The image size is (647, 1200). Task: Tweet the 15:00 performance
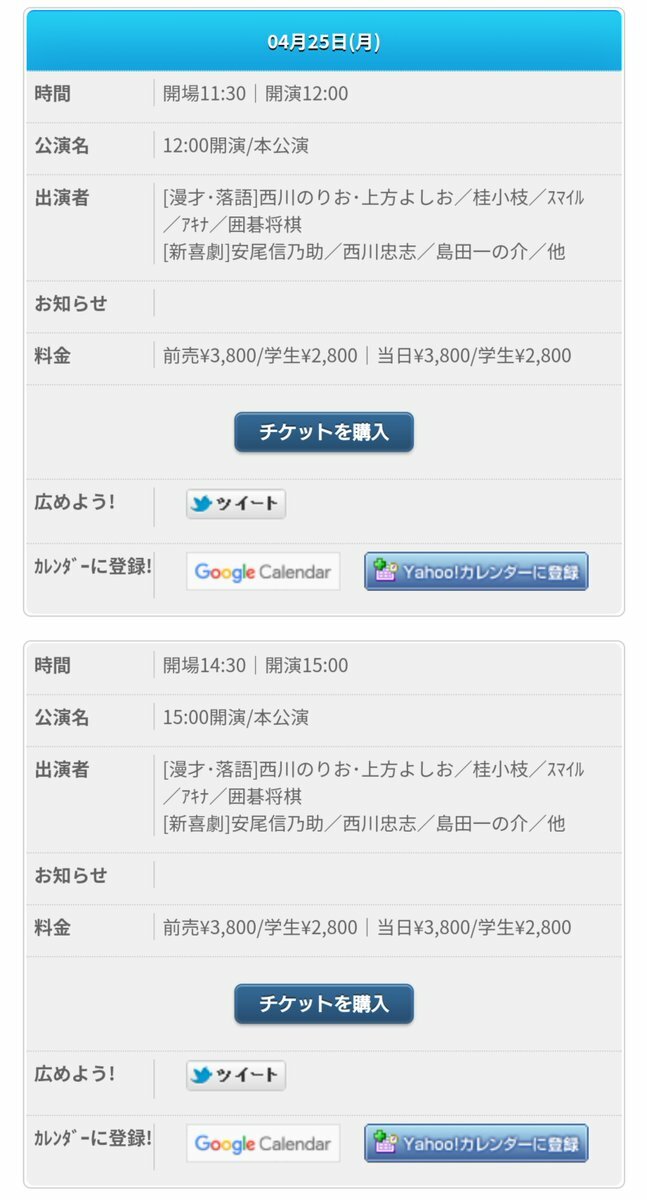click(236, 1075)
